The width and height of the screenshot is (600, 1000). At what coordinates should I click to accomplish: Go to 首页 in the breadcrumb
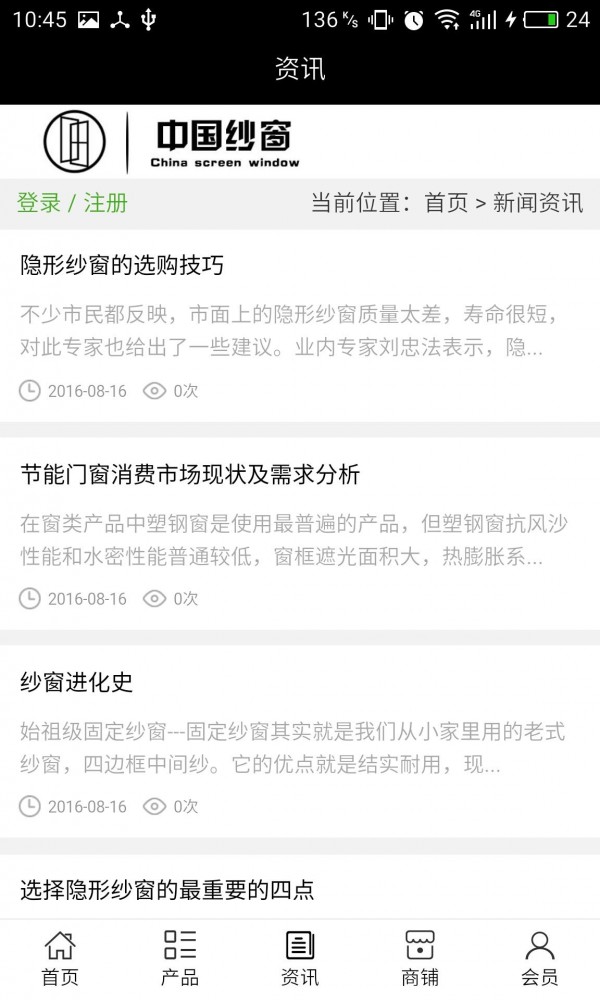click(446, 203)
